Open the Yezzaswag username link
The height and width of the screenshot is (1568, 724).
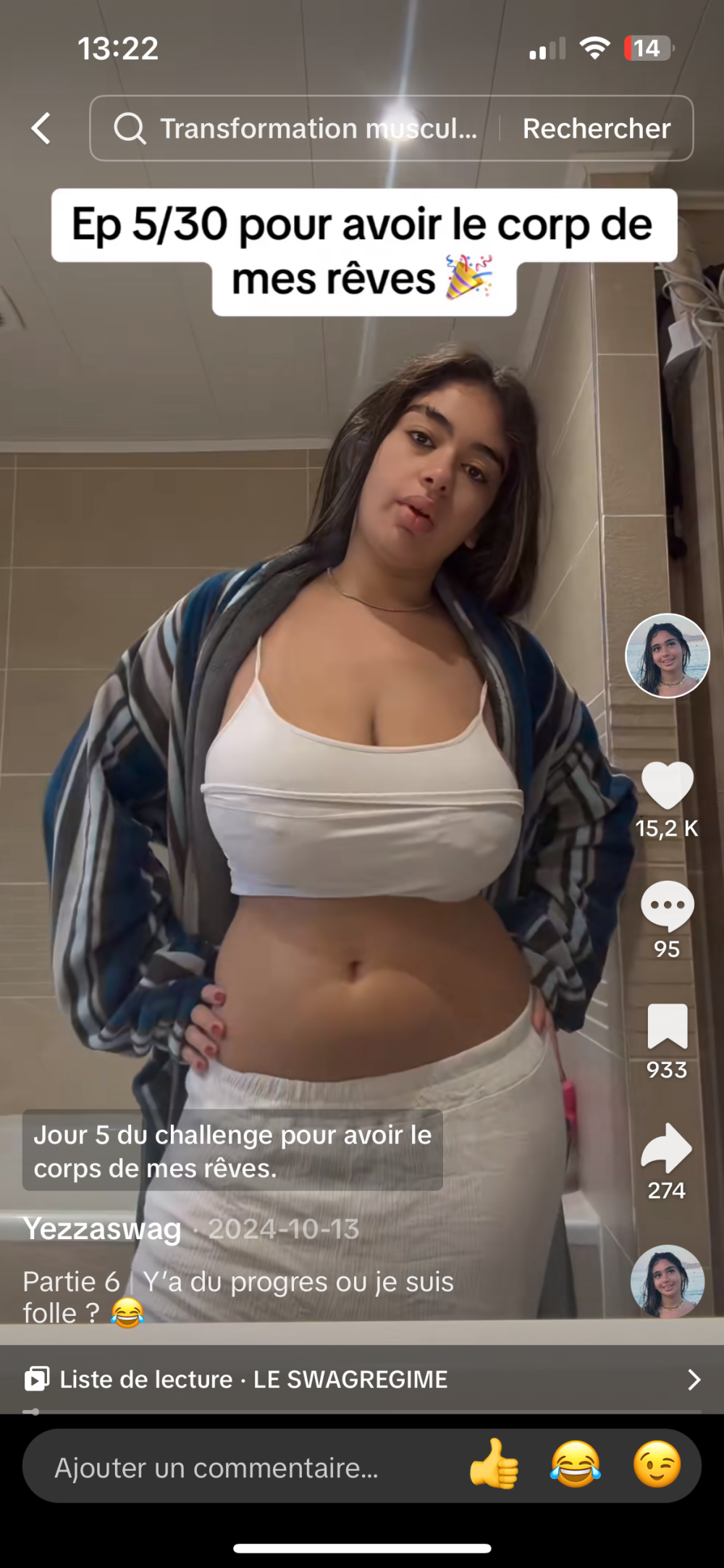coord(102,1229)
